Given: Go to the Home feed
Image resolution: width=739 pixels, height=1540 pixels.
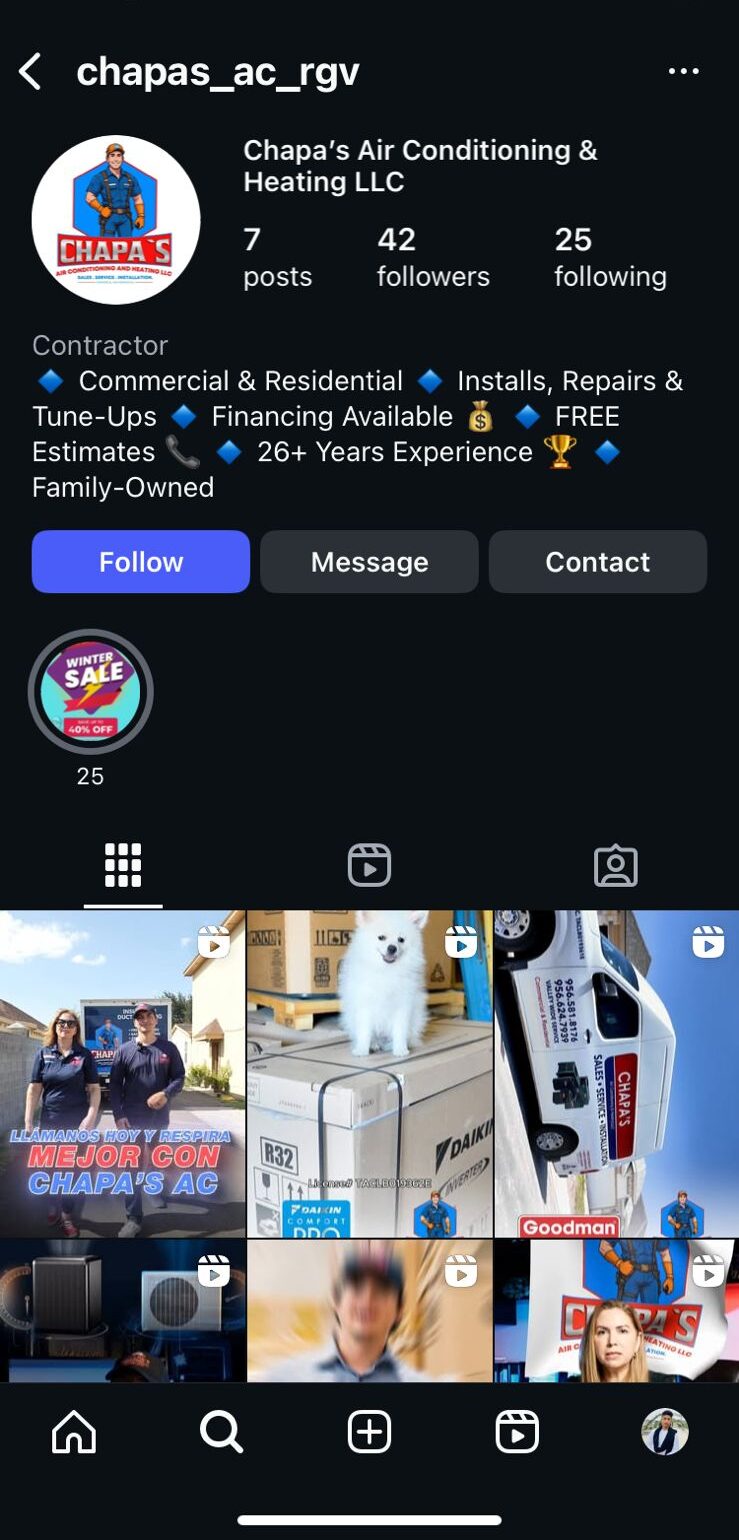Looking at the screenshot, I should point(74,1432).
